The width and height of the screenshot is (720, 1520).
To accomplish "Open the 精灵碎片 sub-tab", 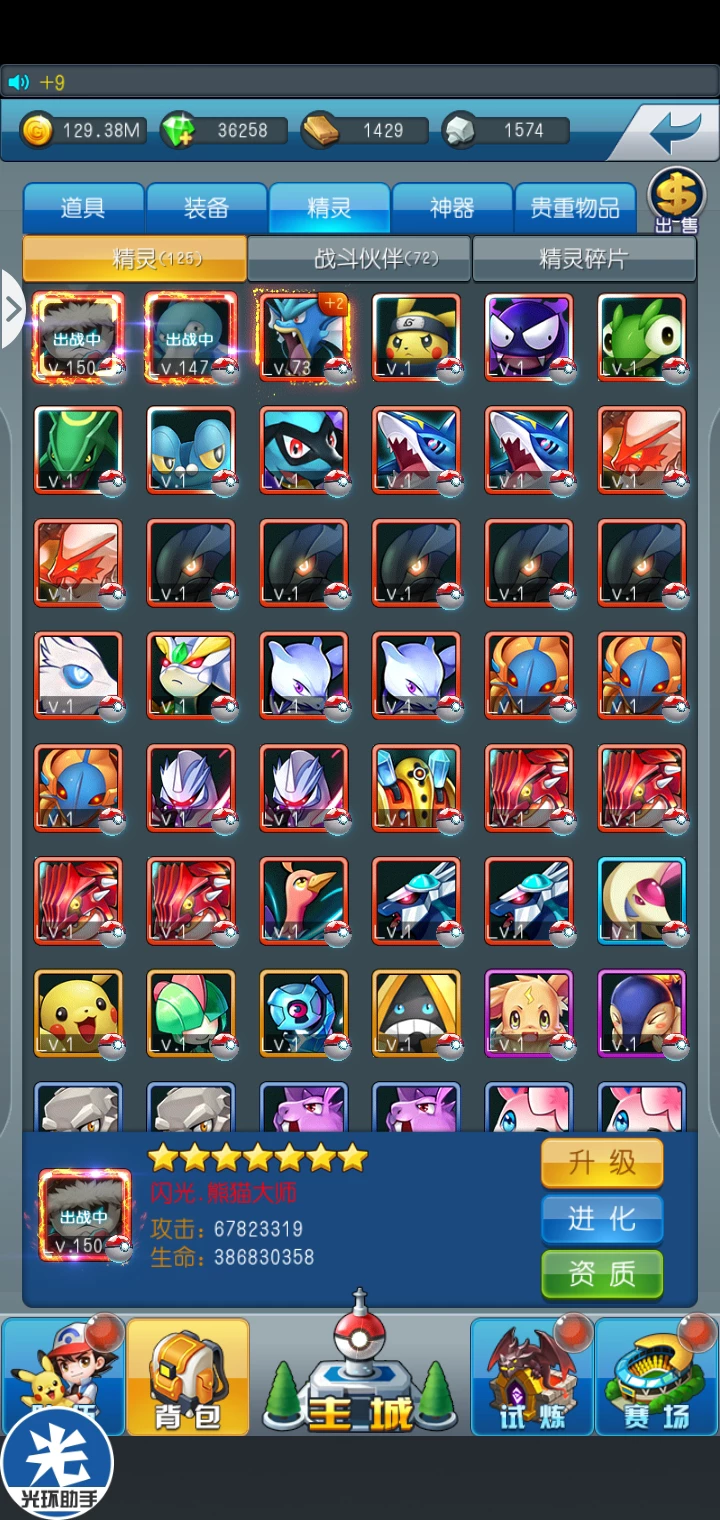I will coord(583,259).
